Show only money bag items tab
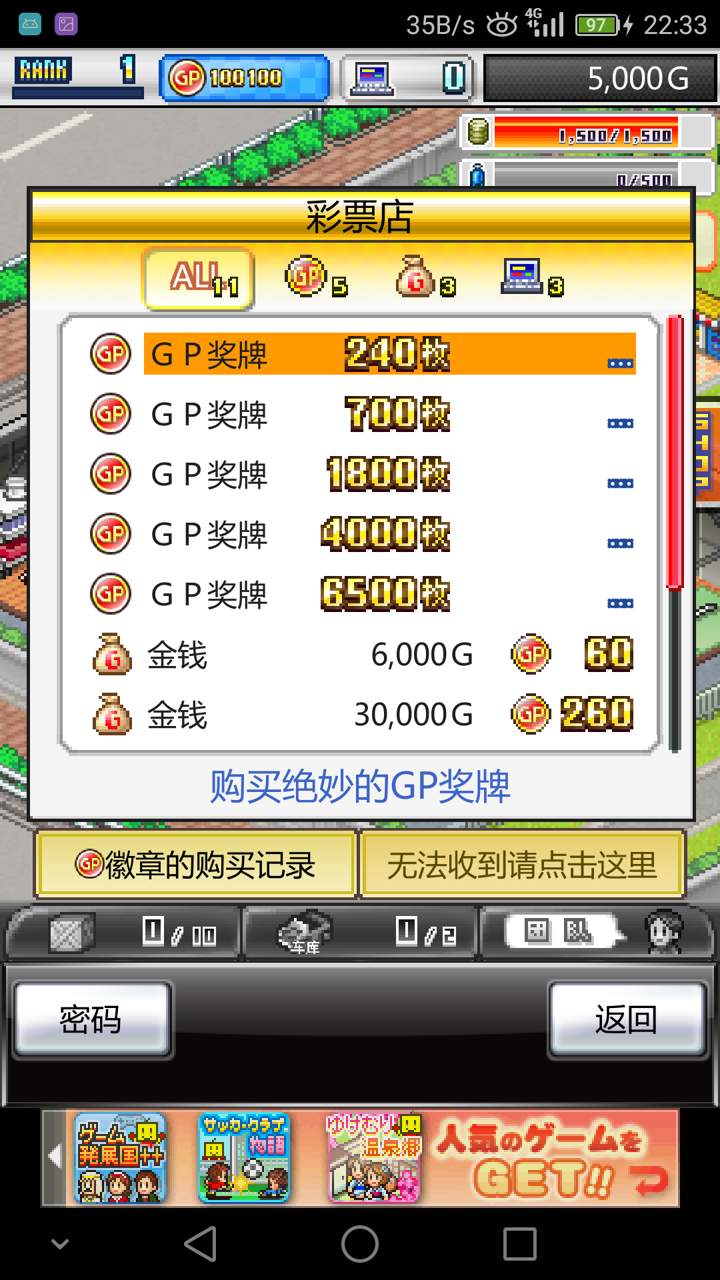 [x=425, y=279]
